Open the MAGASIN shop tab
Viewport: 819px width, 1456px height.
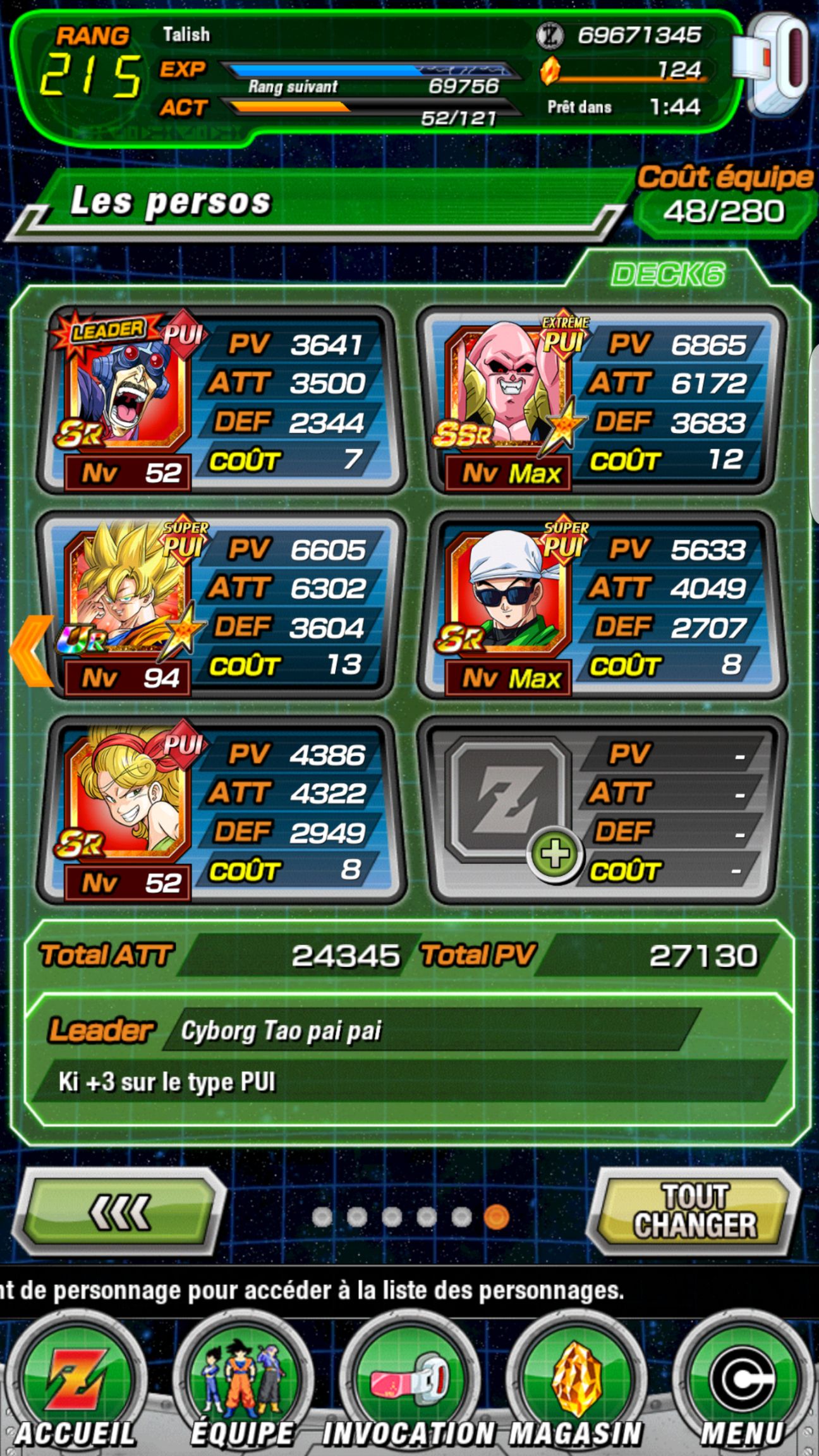pyautogui.click(x=576, y=1385)
